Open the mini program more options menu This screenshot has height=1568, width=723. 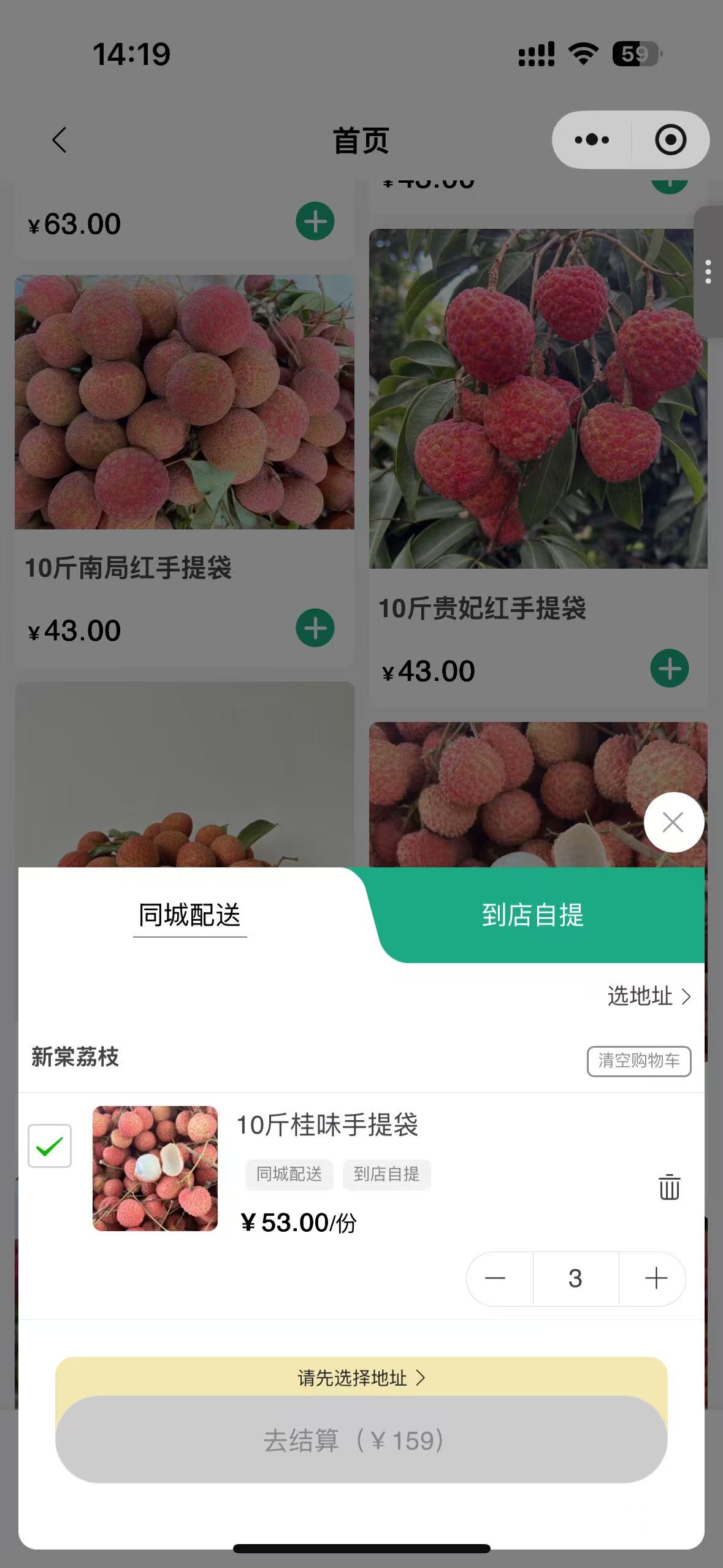(x=591, y=140)
